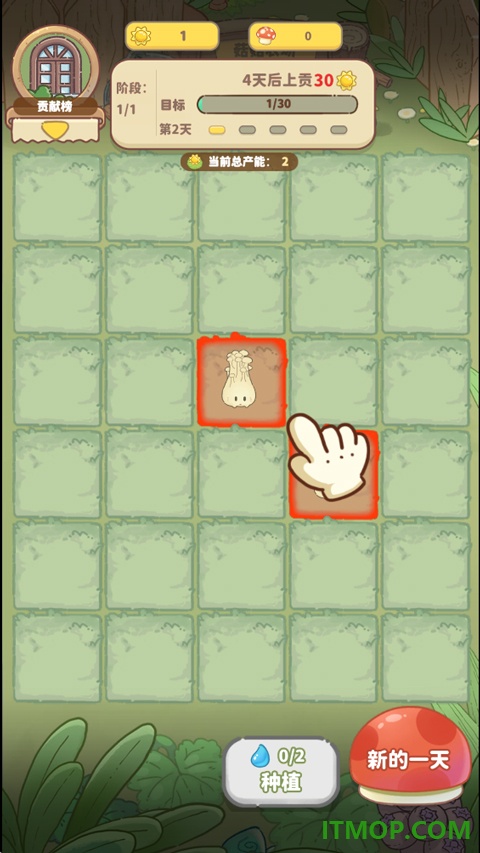Tap the highlighted soil tile under the hand
This screenshot has width=480, height=853.
tap(334, 474)
